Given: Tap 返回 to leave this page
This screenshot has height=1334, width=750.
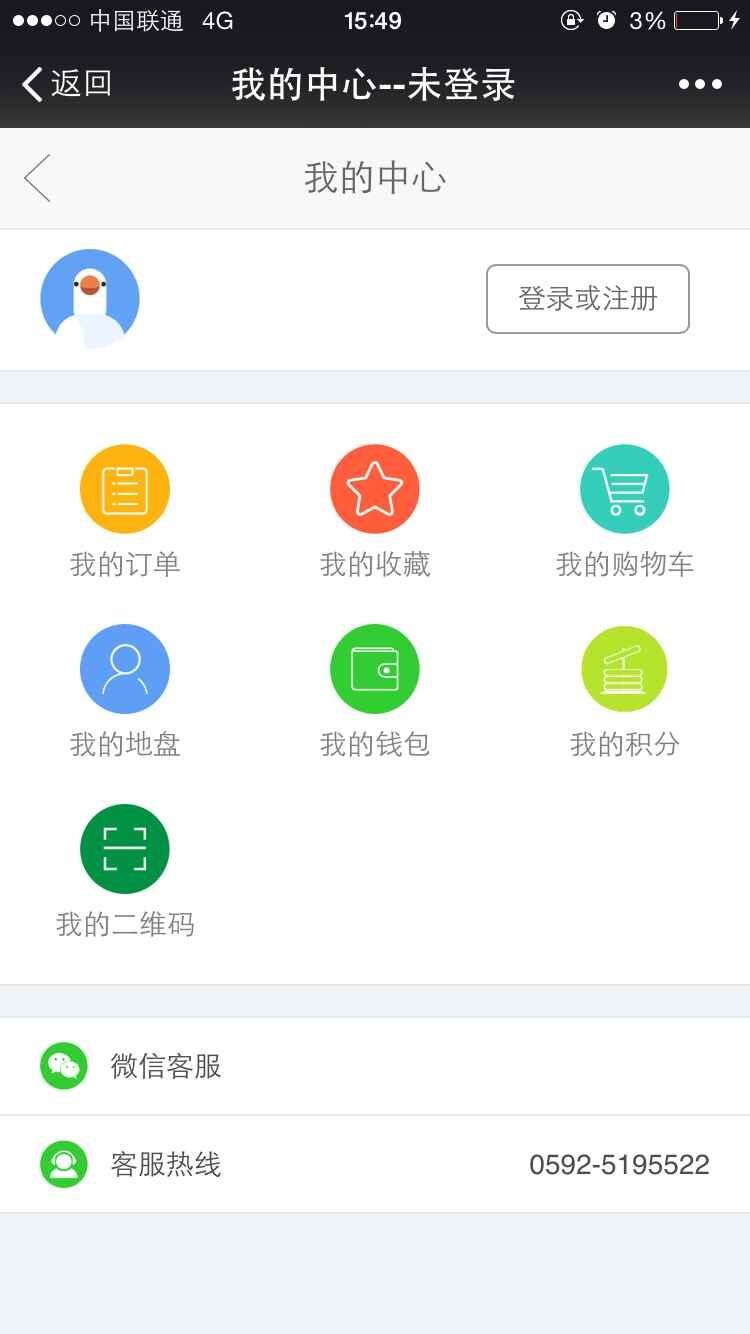Looking at the screenshot, I should tap(66, 84).
